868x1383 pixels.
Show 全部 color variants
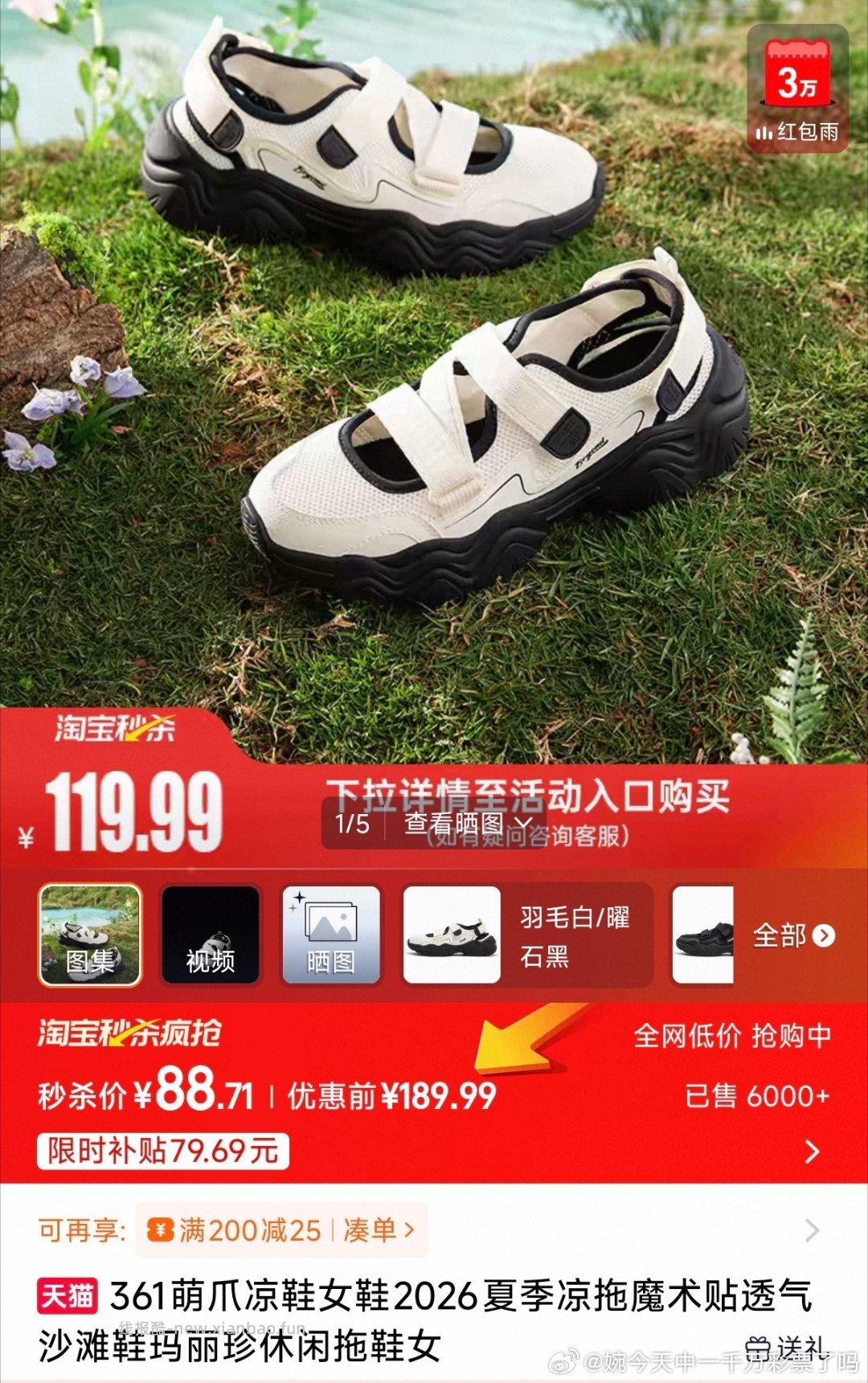(793, 935)
